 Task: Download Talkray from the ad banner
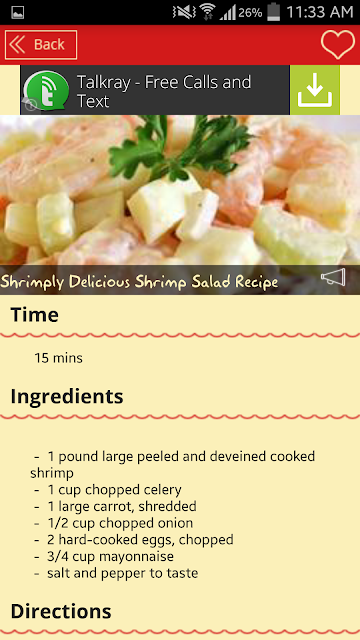click(315, 90)
